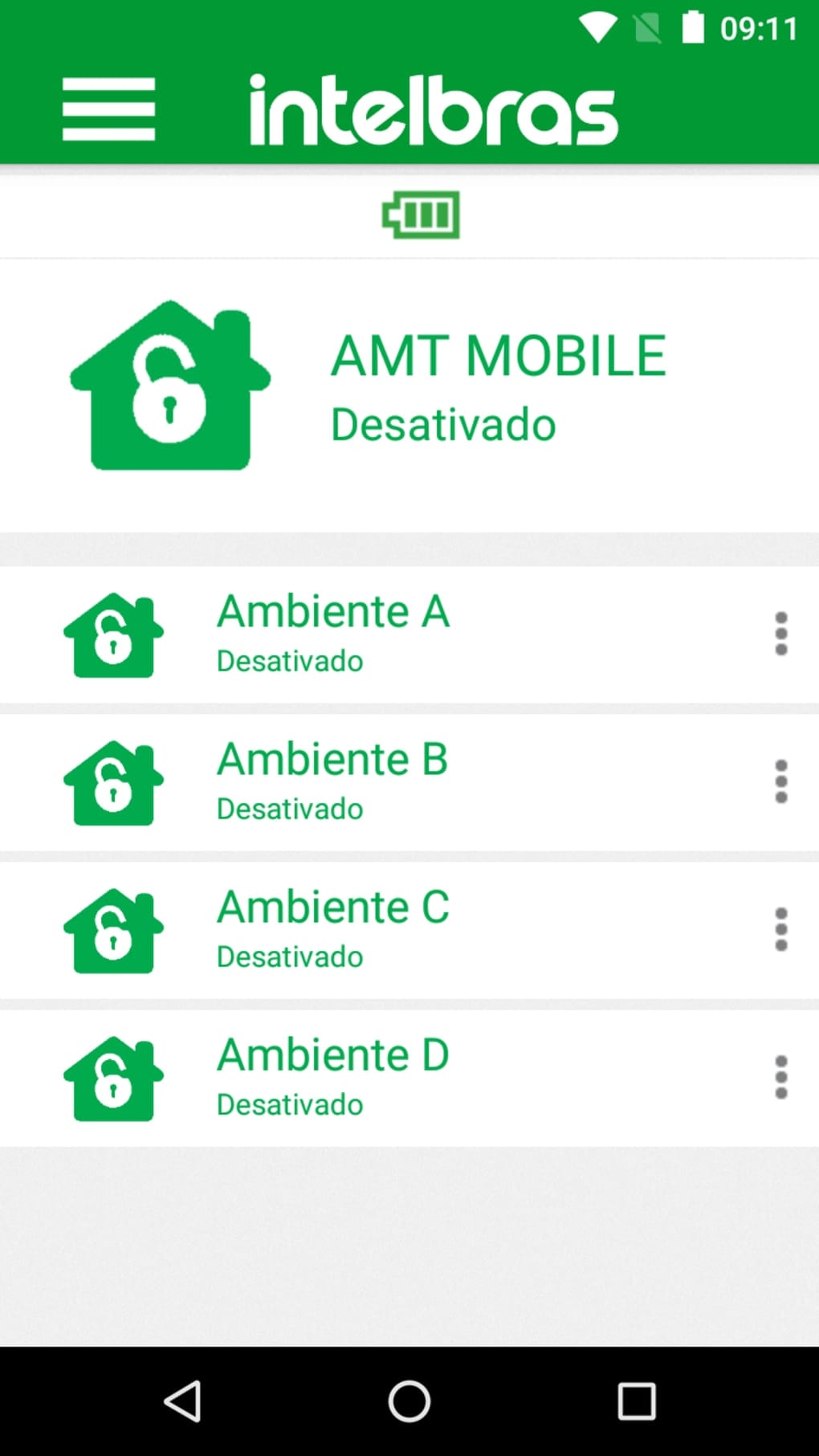Image resolution: width=819 pixels, height=1456 pixels.
Task: Select the Ambiente B house icon
Action: 112,781
